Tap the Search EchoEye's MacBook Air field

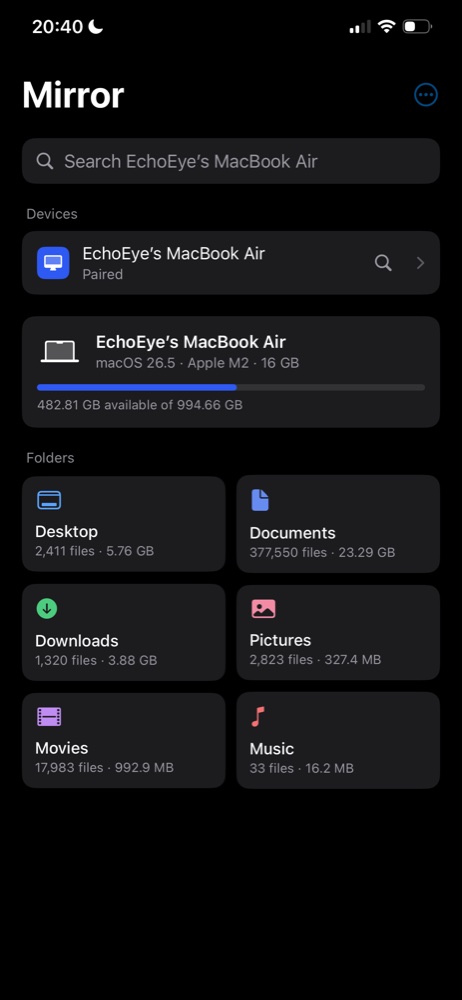point(231,161)
